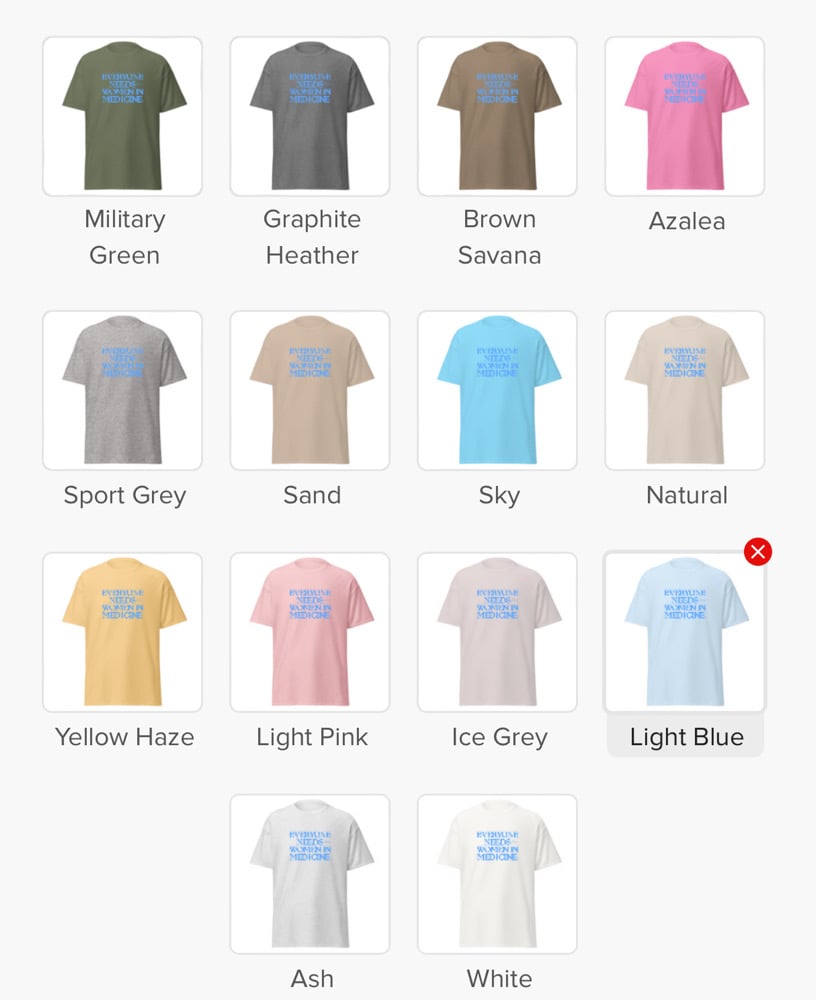
Task: Select the Sky blue shirt
Action: point(497,390)
